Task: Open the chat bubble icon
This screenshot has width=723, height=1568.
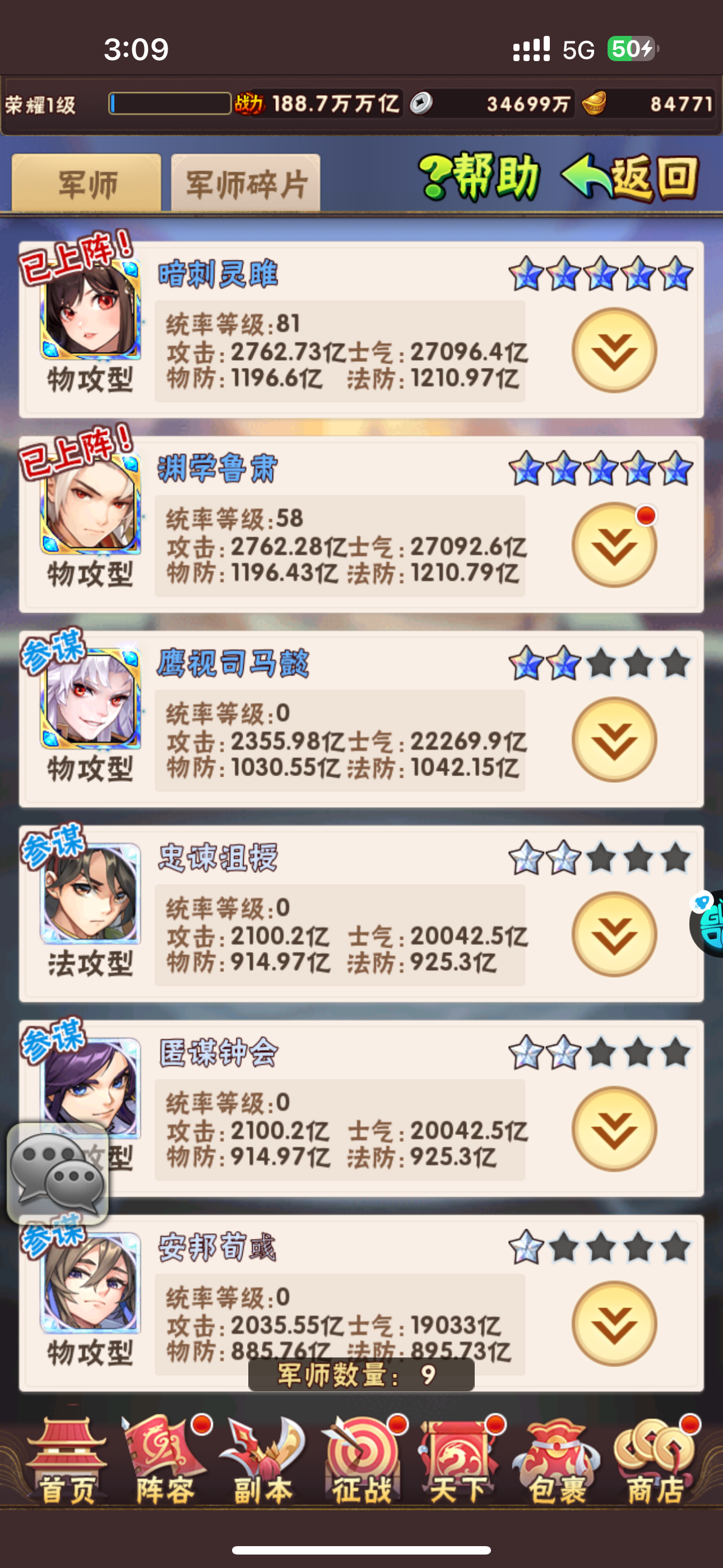Action: click(x=58, y=1173)
